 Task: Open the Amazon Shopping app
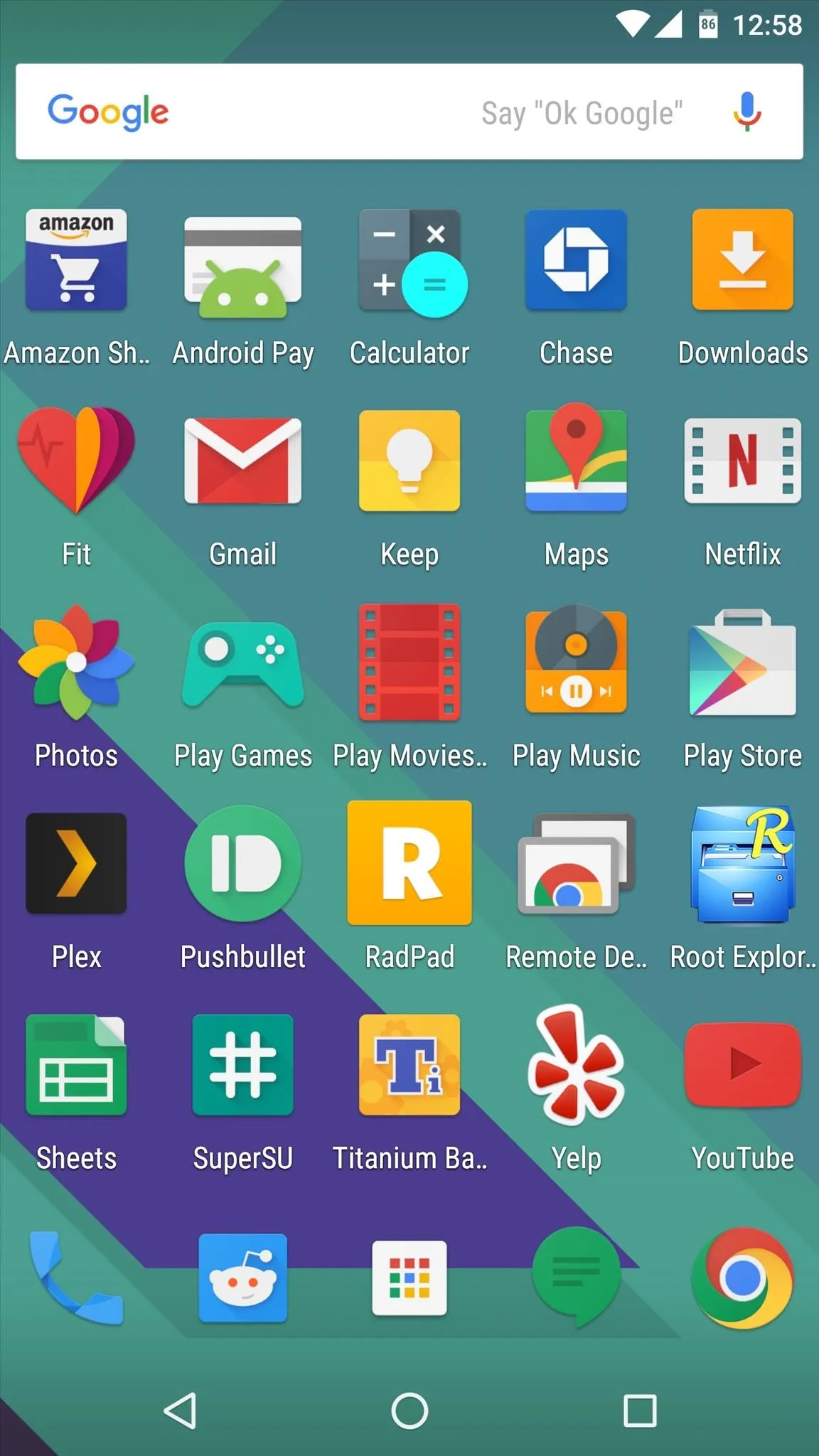click(76, 260)
